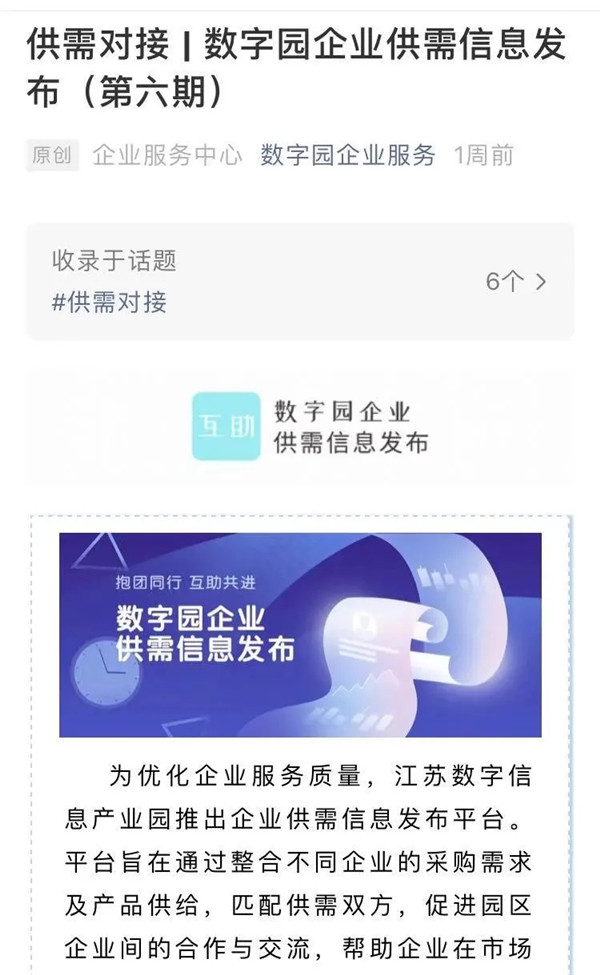The image size is (600, 975).
Task: Open the 数字园企业服务 account link
Action: (x=347, y=155)
